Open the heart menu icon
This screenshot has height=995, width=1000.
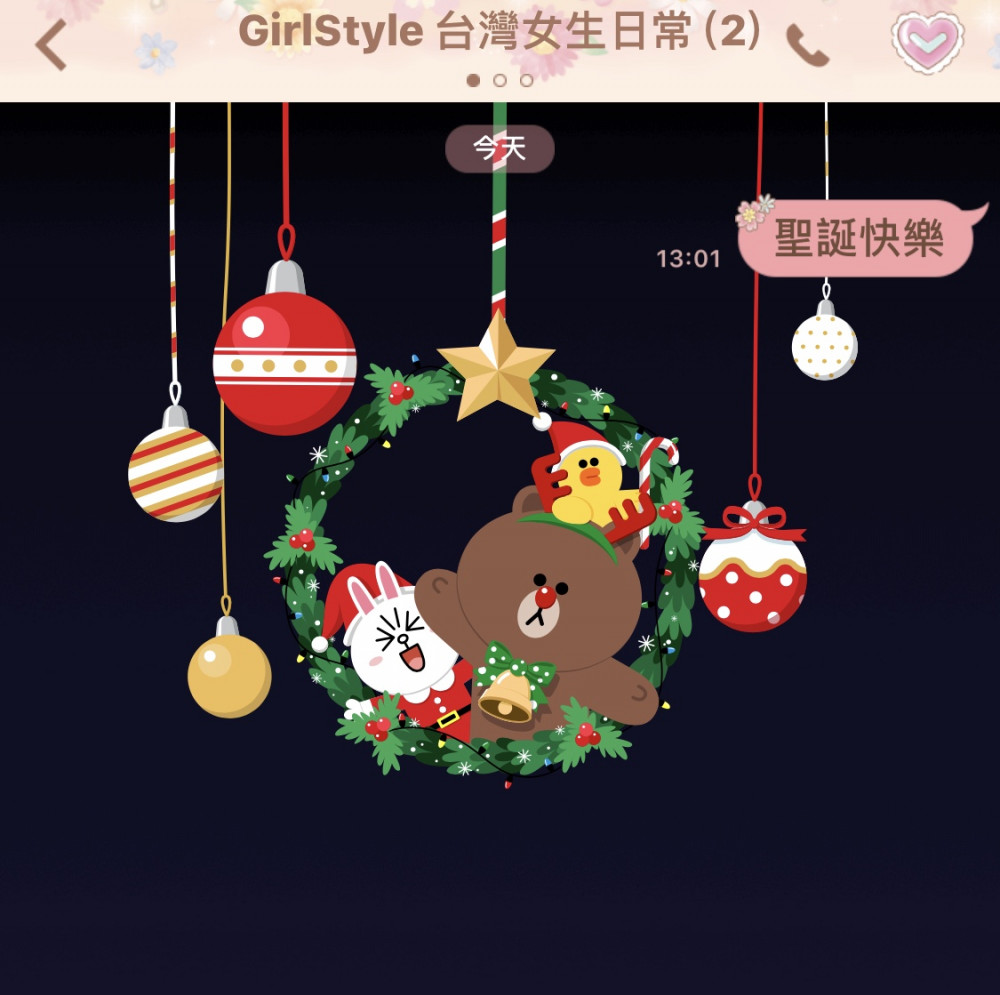tap(927, 42)
